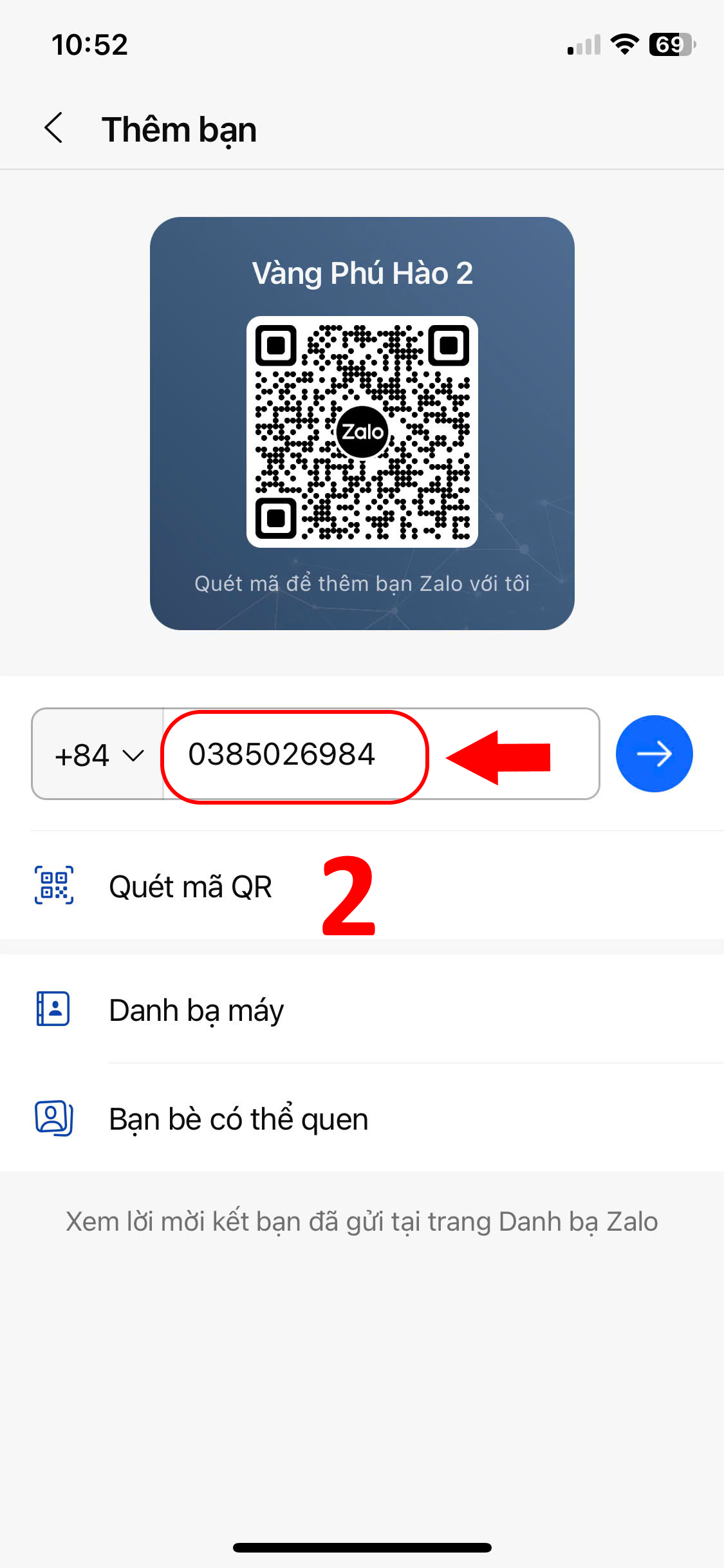Screen dimensions: 724x1568
Task: Open the +84 country code dropdown
Action: click(98, 754)
